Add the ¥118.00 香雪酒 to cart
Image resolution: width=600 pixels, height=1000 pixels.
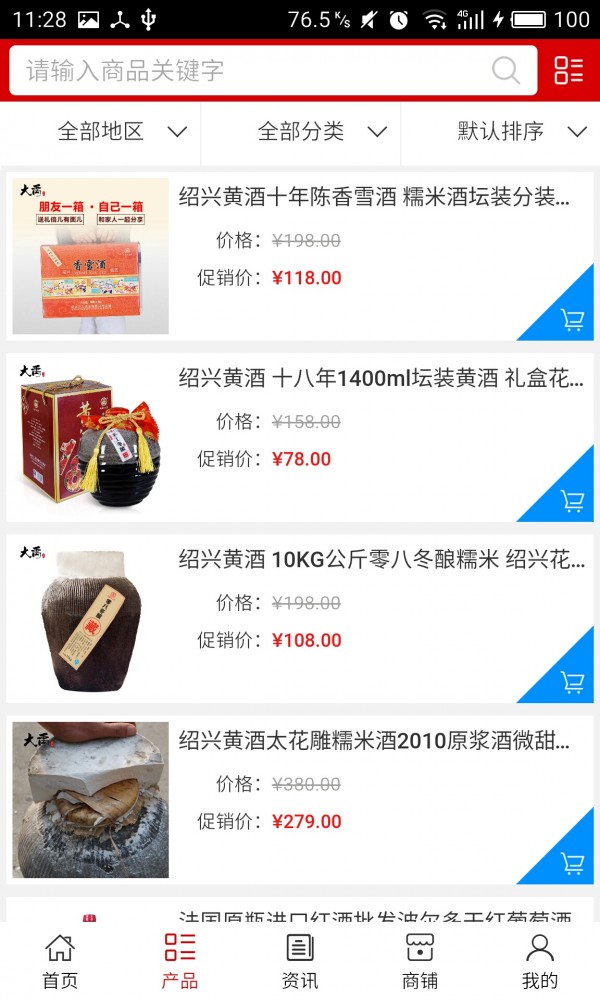tap(572, 320)
